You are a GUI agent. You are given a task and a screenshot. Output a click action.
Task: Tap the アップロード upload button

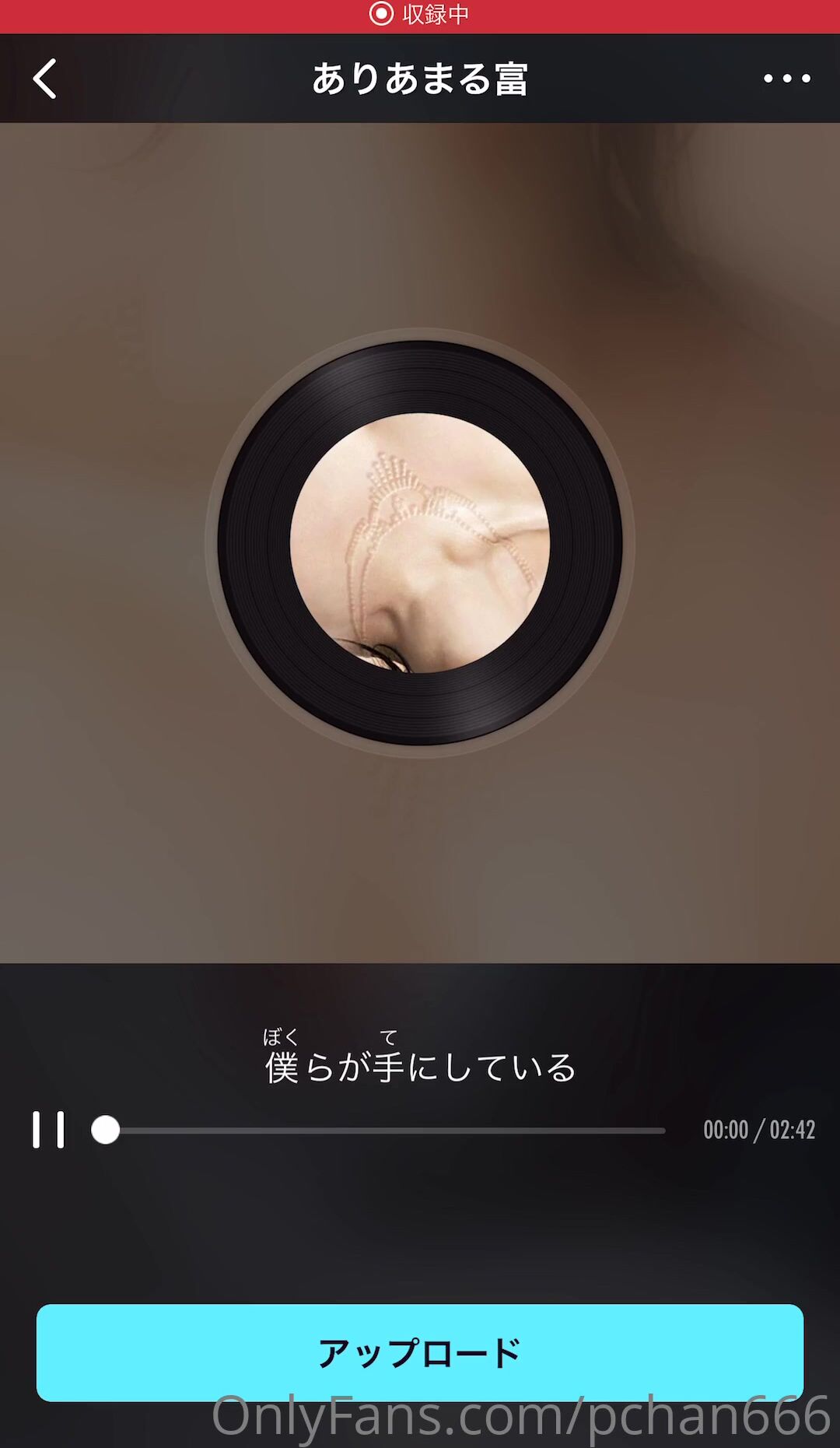(x=420, y=1352)
